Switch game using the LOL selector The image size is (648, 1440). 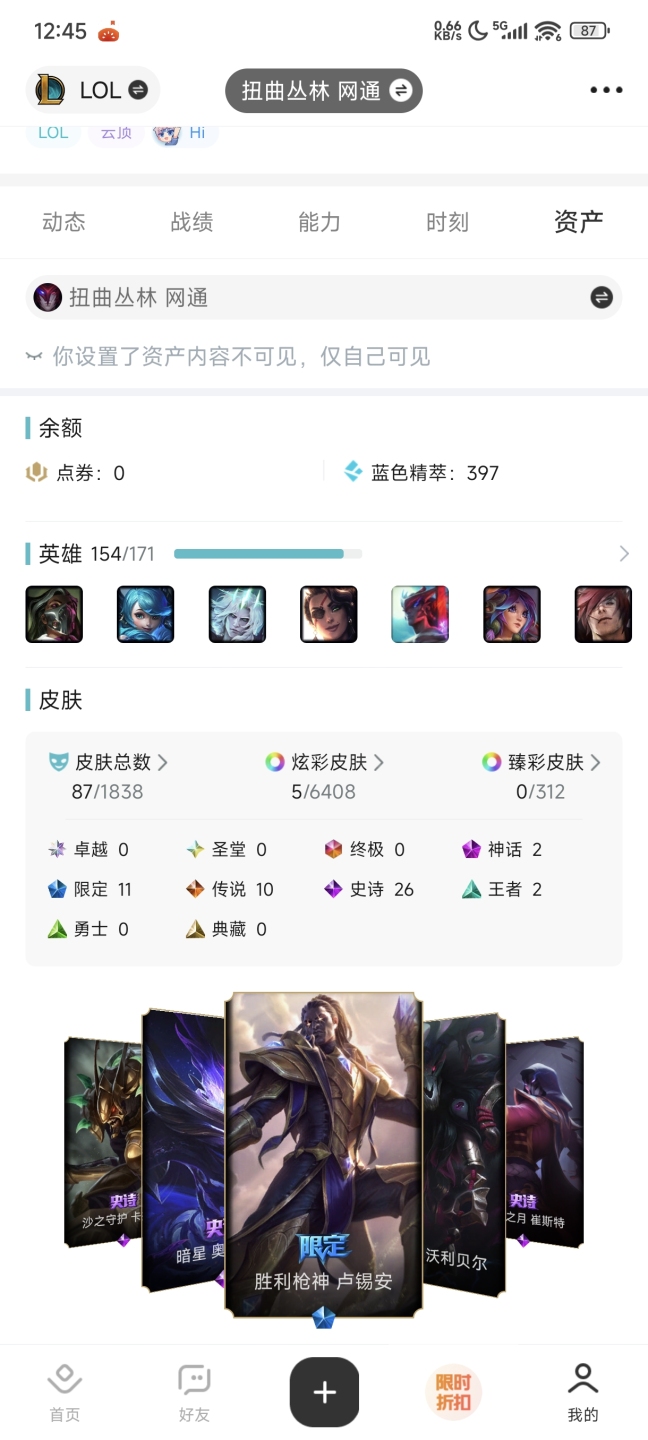click(x=92, y=90)
